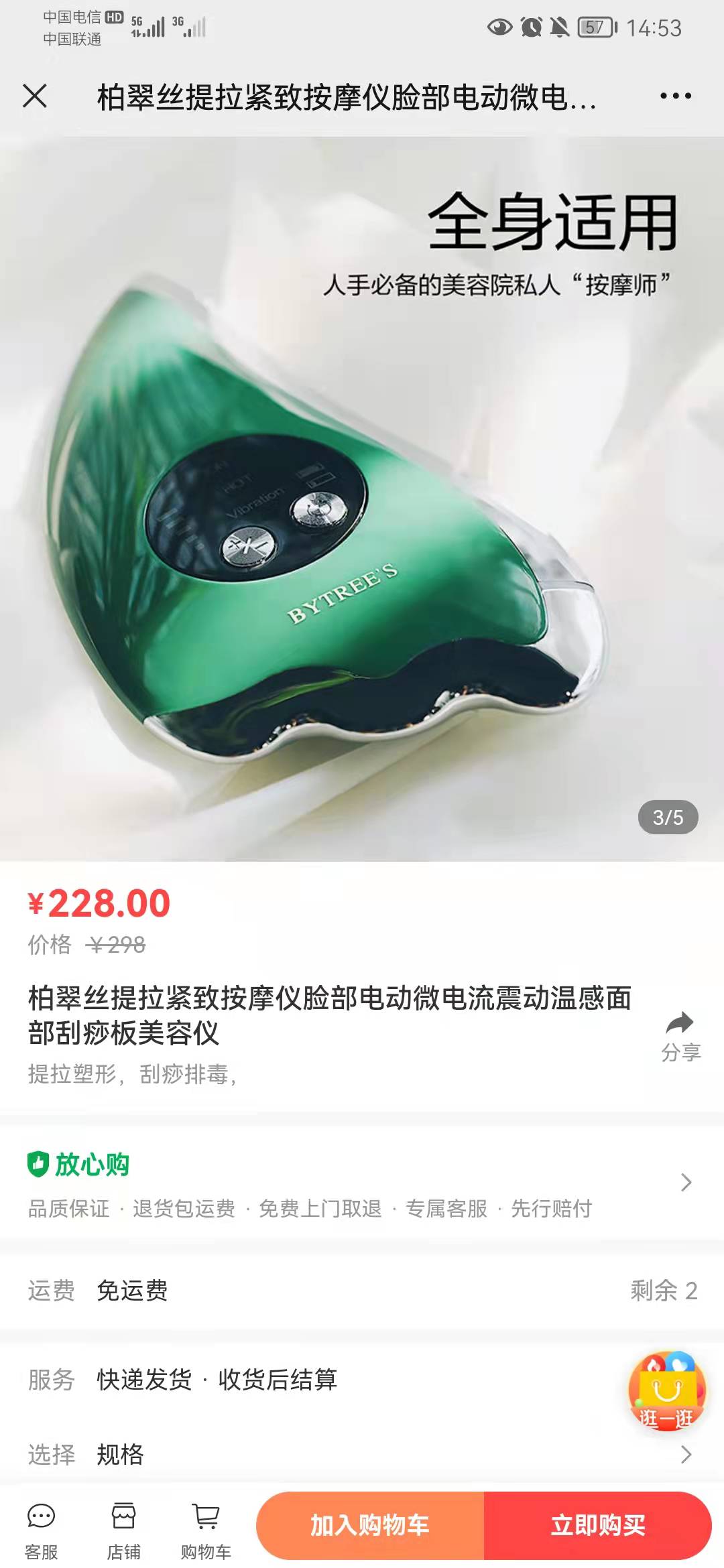This screenshot has height=1568, width=724.
Task: Expand the 放心购 guarantee details
Action: (x=362, y=1184)
